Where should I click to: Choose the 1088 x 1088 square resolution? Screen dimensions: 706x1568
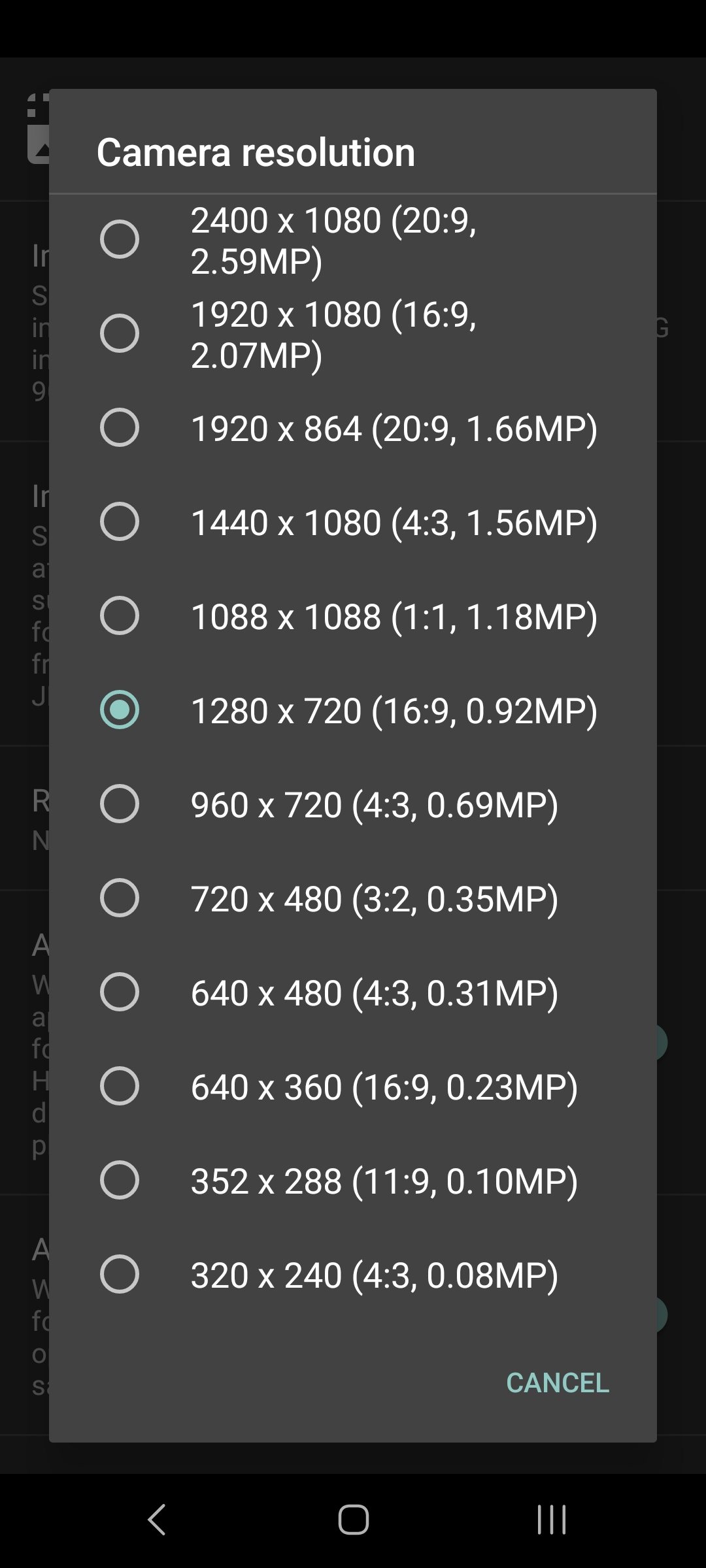353,616
